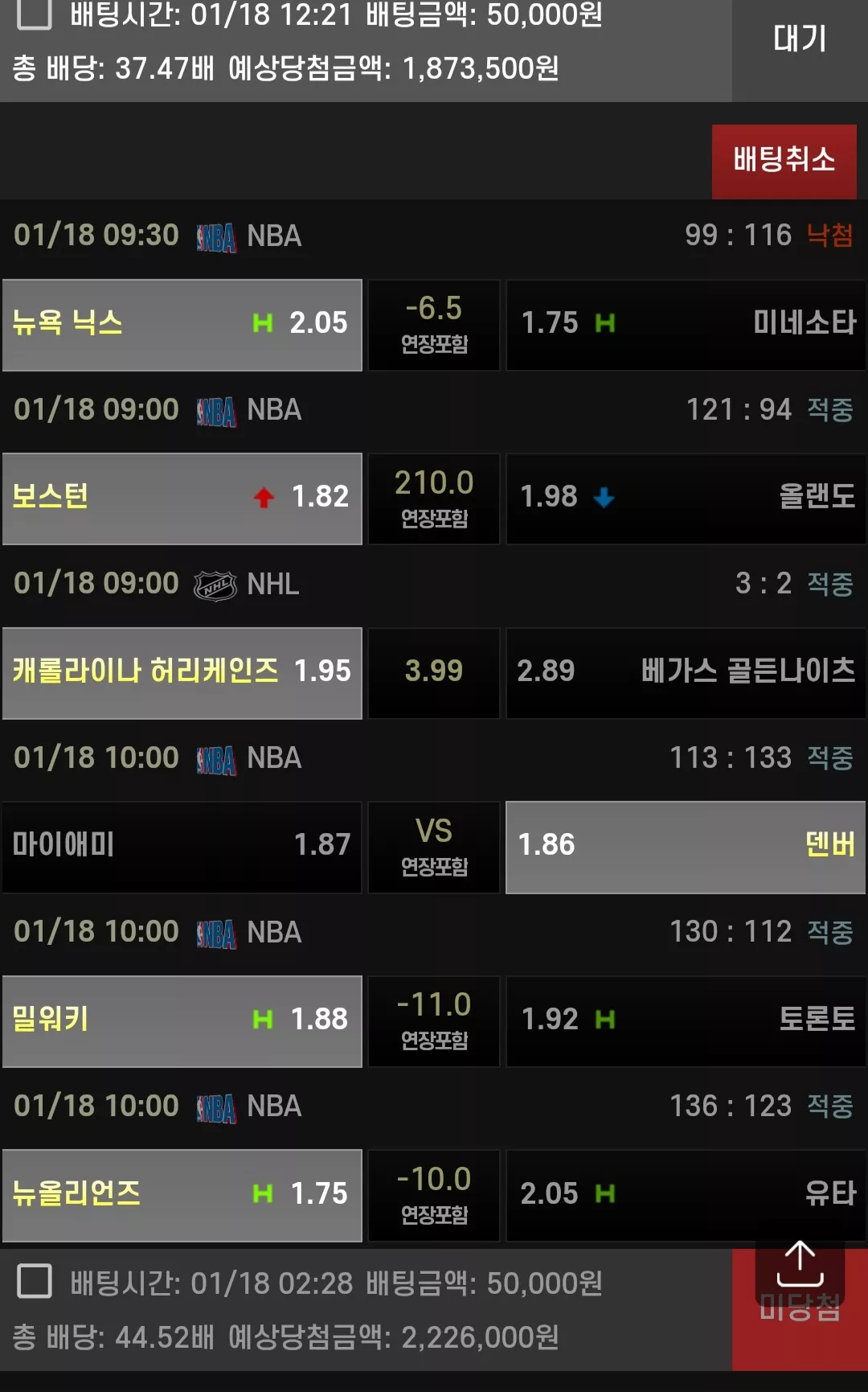Image resolution: width=868 pixels, height=1392 pixels.
Task: Tap the scroll-to-top arrow icon
Action: pos(800,1263)
